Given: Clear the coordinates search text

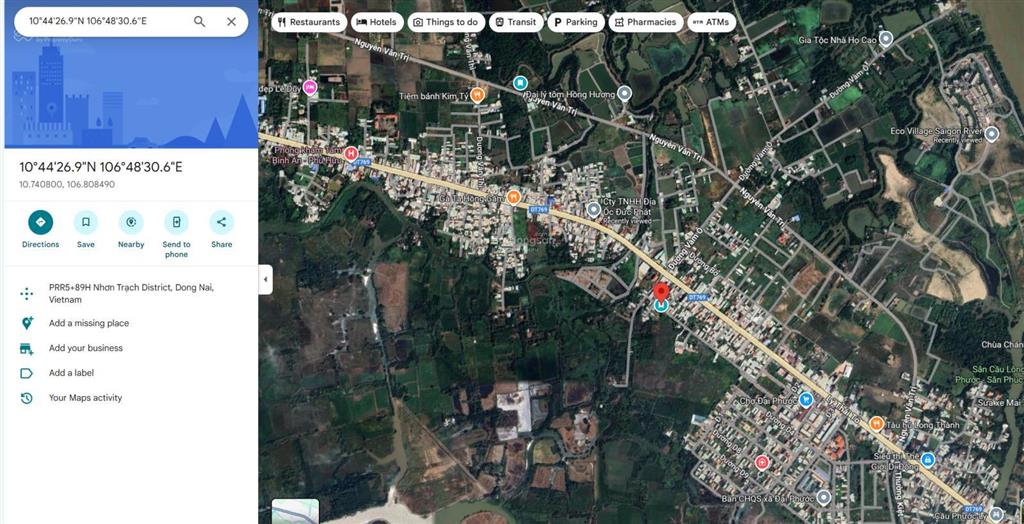Looking at the screenshot, I should pos(231,21).
